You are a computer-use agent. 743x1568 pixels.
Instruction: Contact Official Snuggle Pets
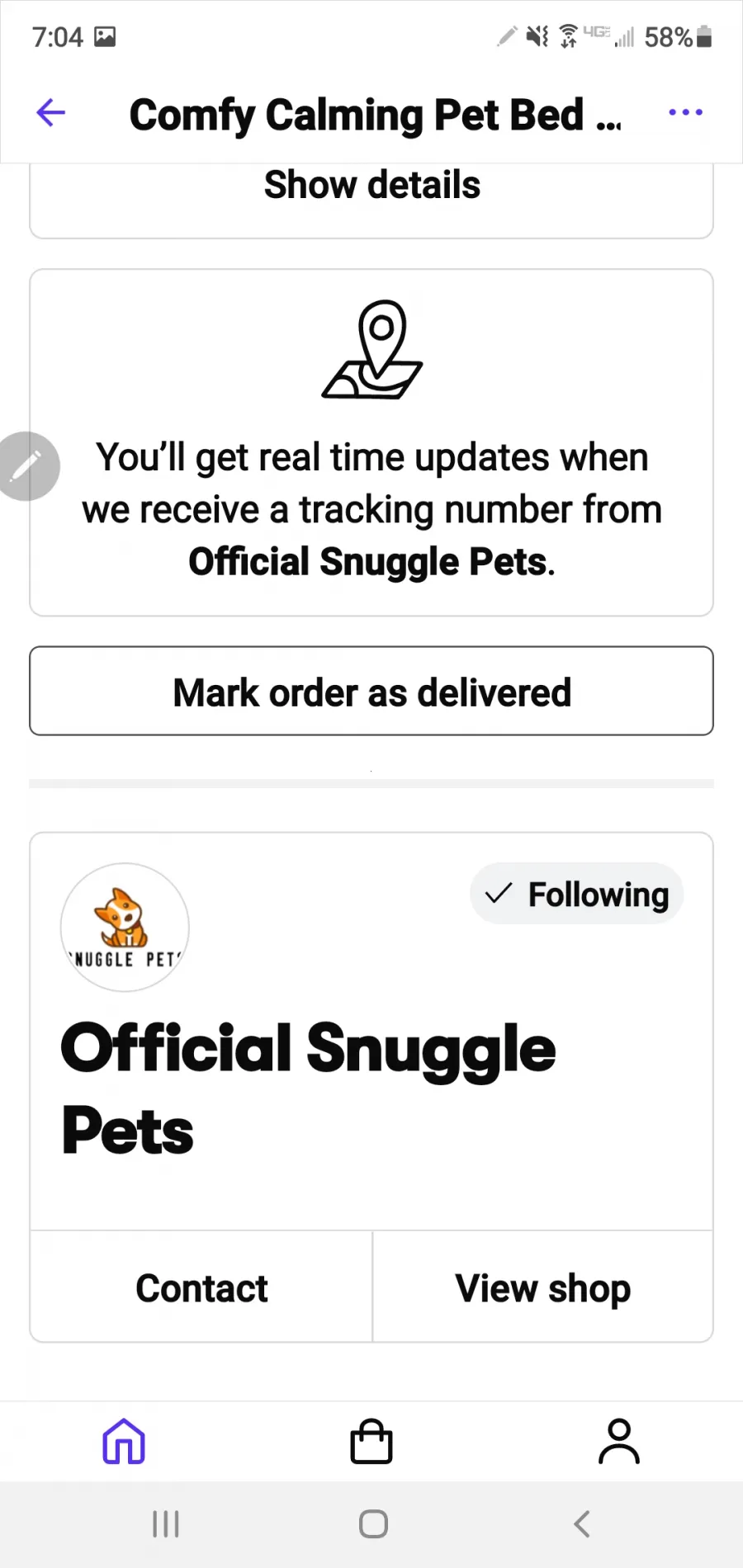tap(201, 1287)
